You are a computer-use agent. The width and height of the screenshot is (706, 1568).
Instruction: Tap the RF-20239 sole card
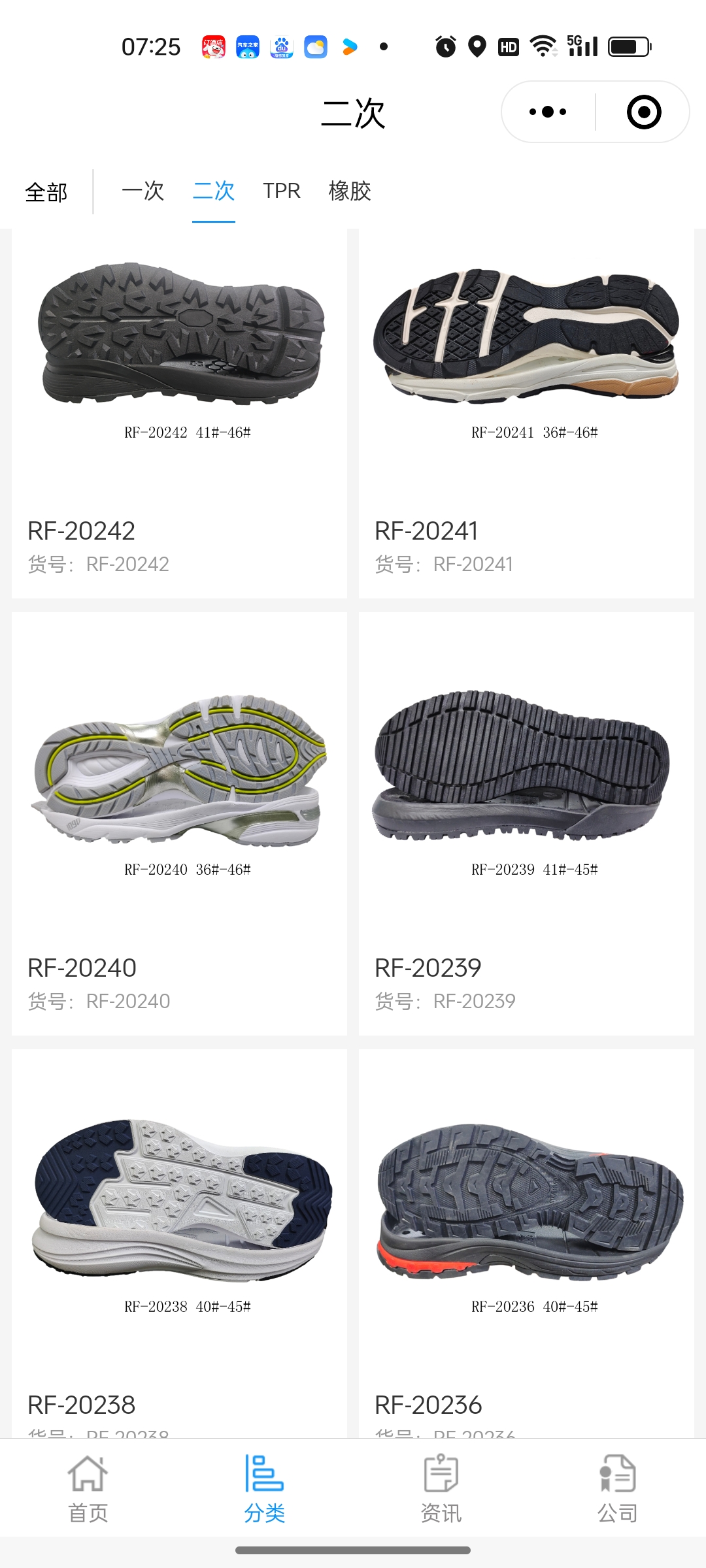pos(526,823)
